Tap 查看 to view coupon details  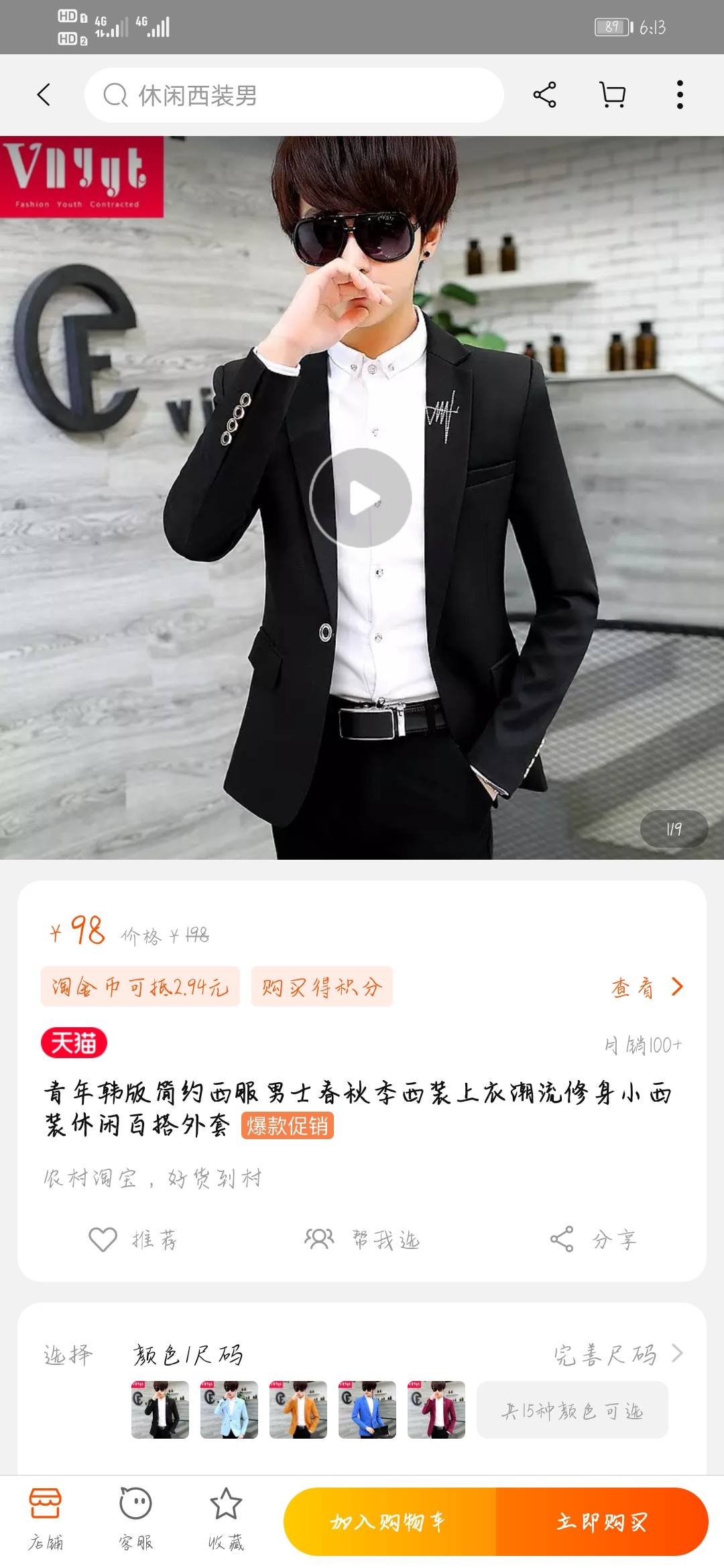pos(647,987)
